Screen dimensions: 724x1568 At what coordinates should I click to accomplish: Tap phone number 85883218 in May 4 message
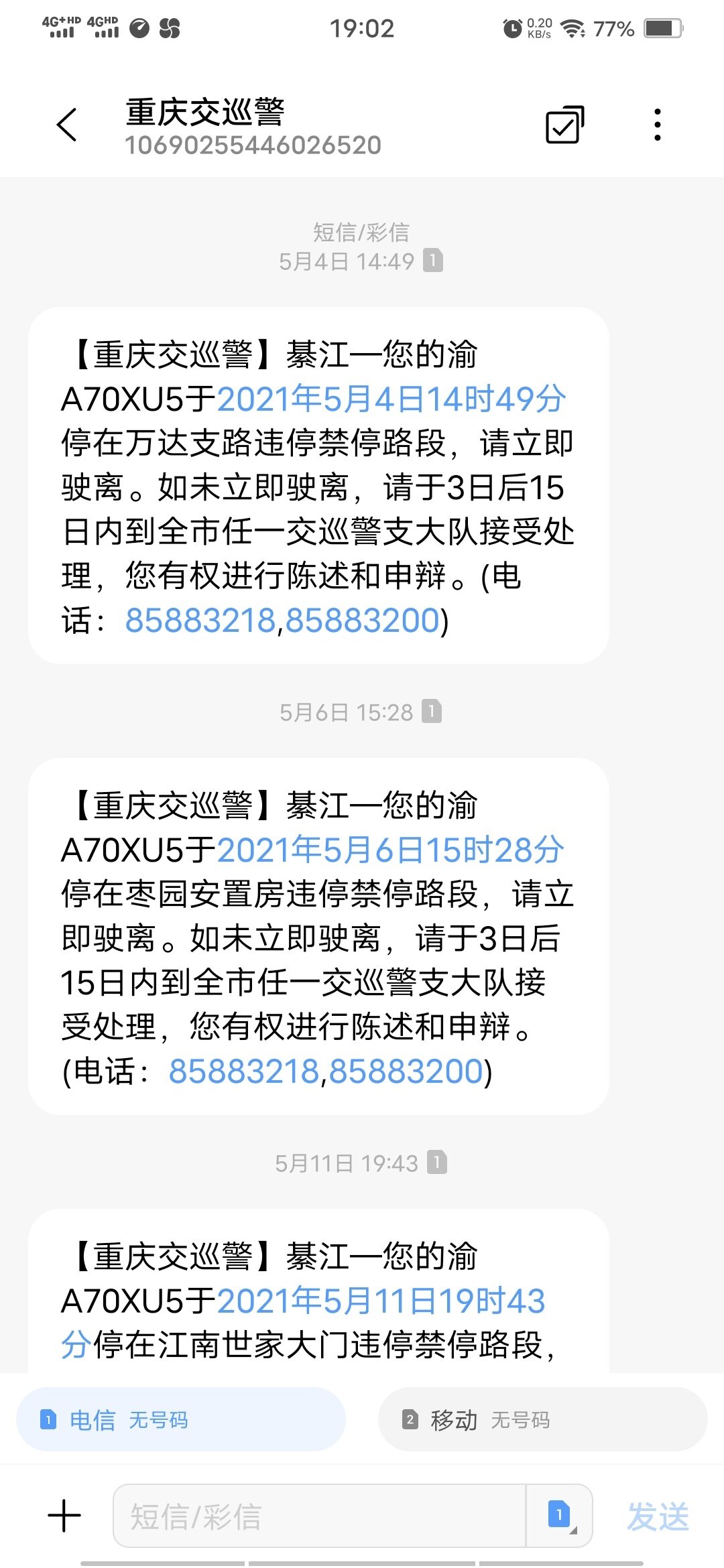click(200, 620)
